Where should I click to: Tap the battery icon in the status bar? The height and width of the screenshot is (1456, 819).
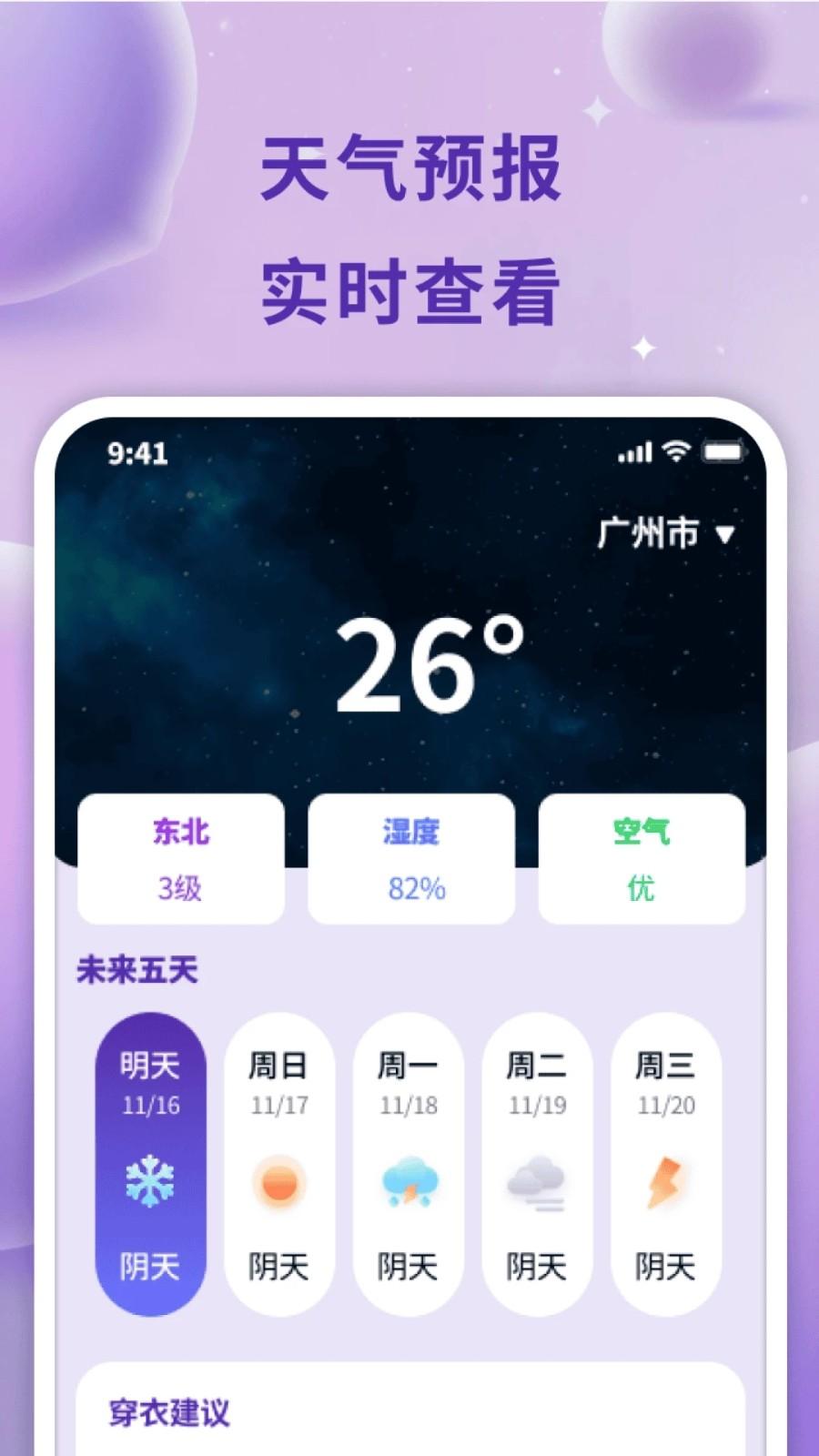point(723,450)
